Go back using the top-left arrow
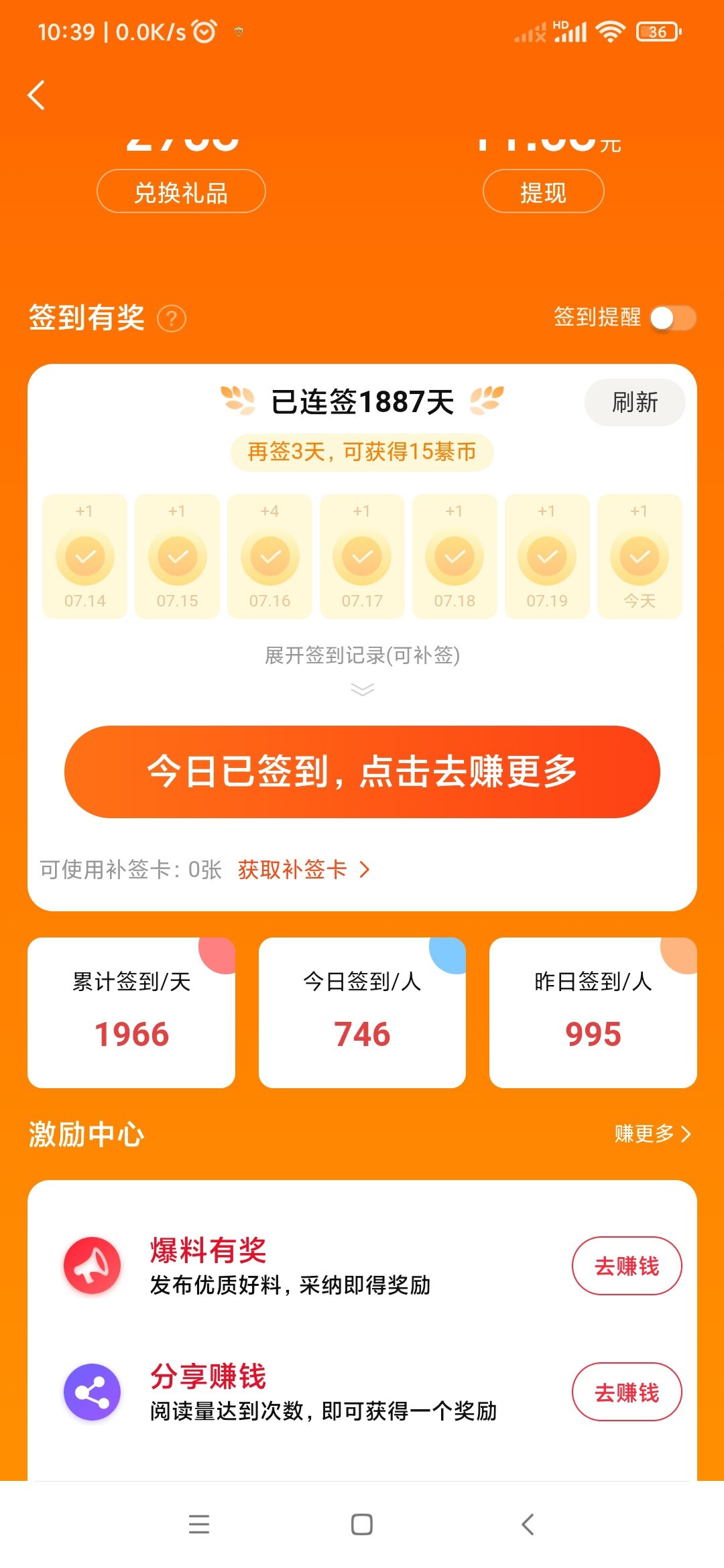724x1568 pixels. (x=37, y=95)
